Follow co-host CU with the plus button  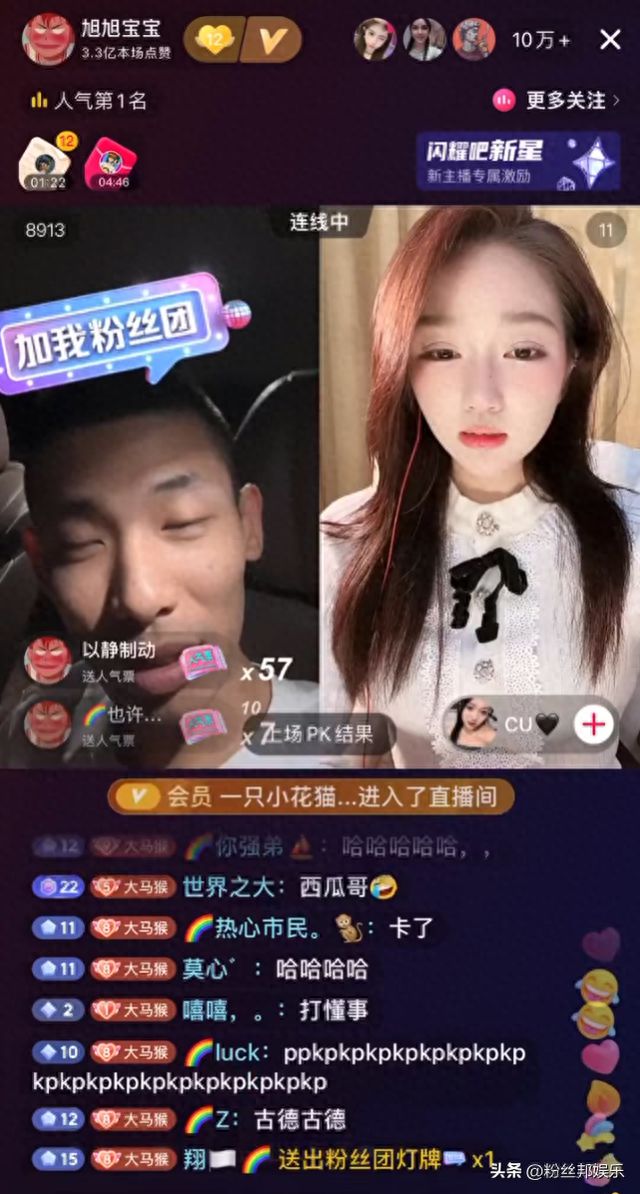coord(595,724)
